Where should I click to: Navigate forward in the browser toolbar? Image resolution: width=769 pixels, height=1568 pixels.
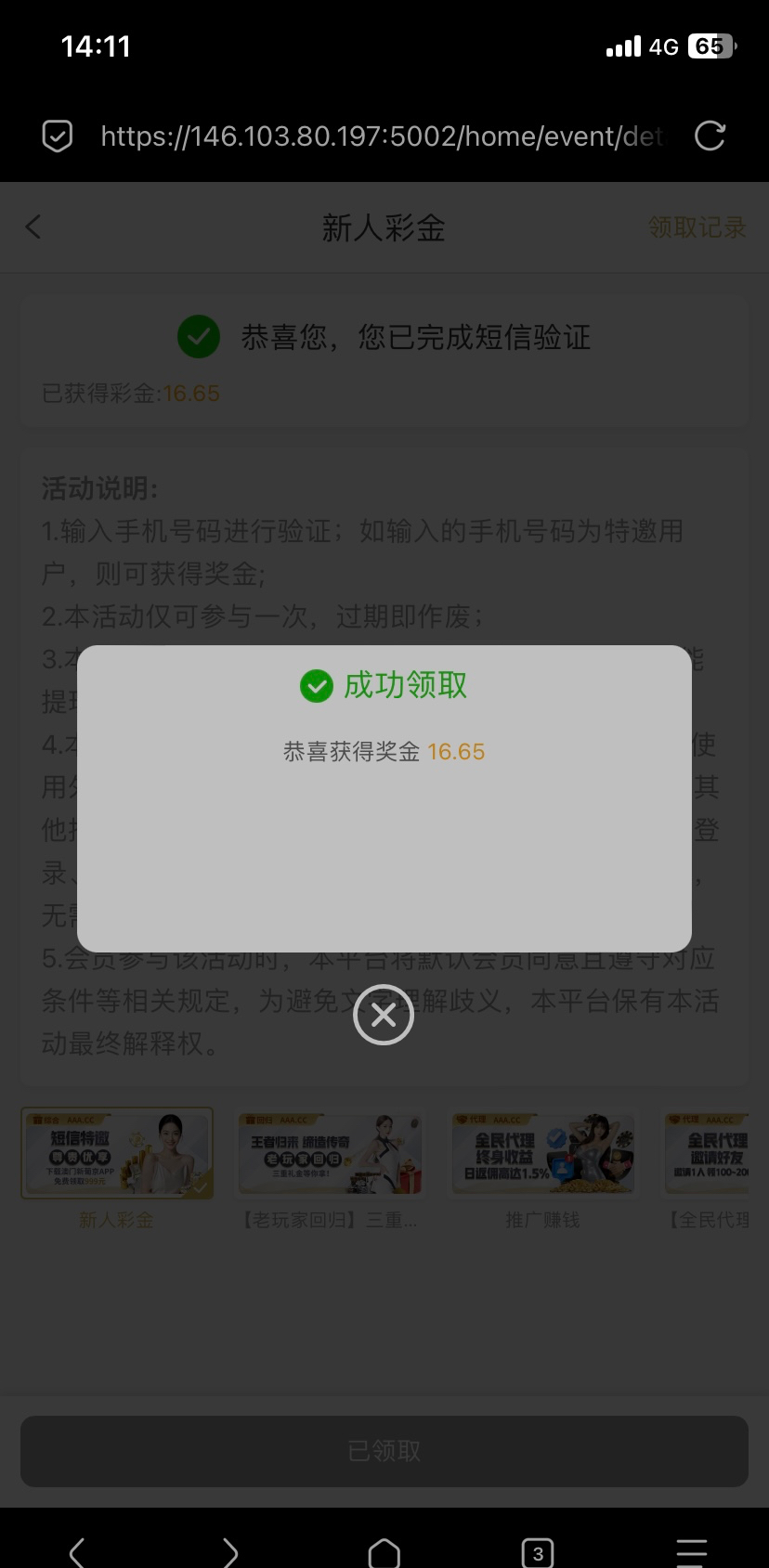(230, 1551)
